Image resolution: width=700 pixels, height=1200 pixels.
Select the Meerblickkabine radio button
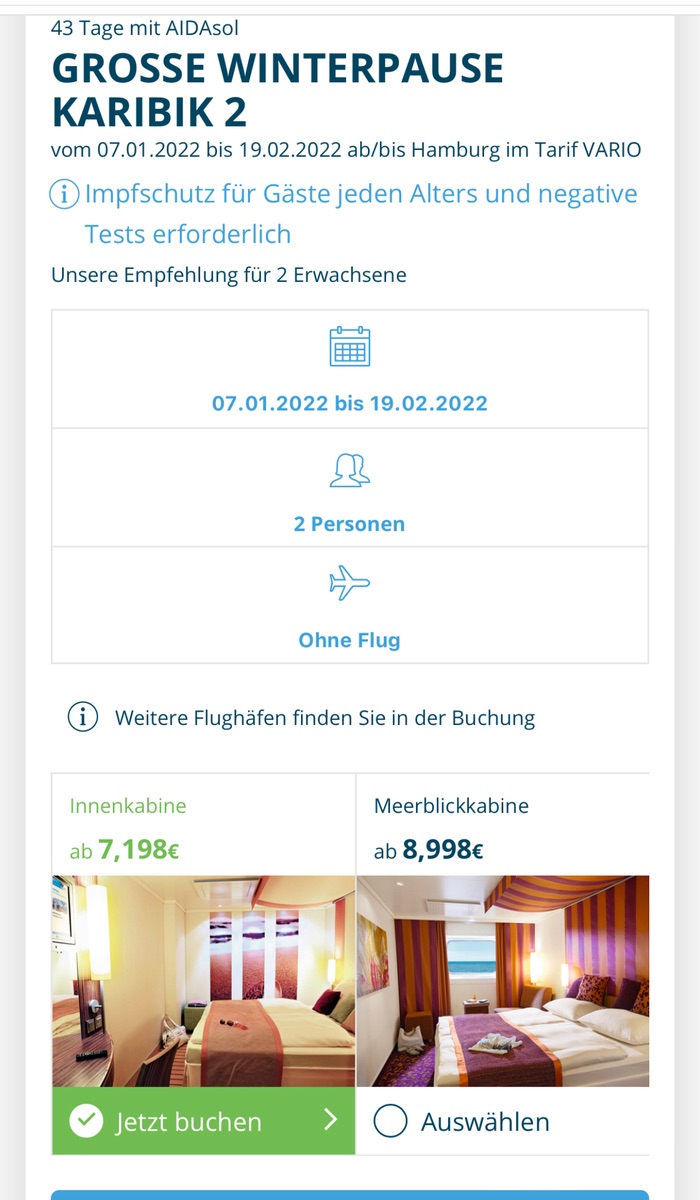[390, 1121]
